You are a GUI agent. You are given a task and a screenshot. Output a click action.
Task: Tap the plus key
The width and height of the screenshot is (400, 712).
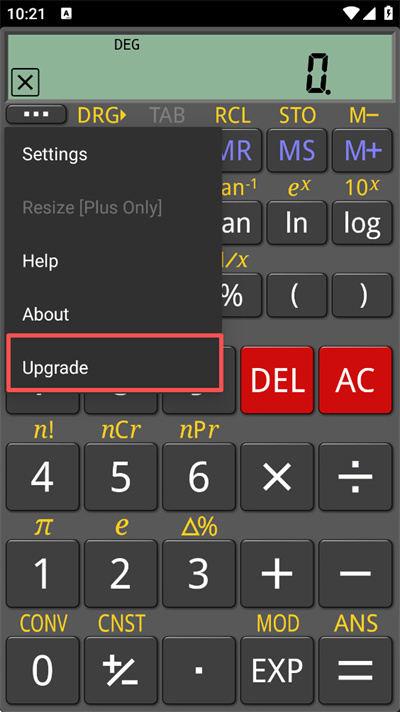[277, 574]
